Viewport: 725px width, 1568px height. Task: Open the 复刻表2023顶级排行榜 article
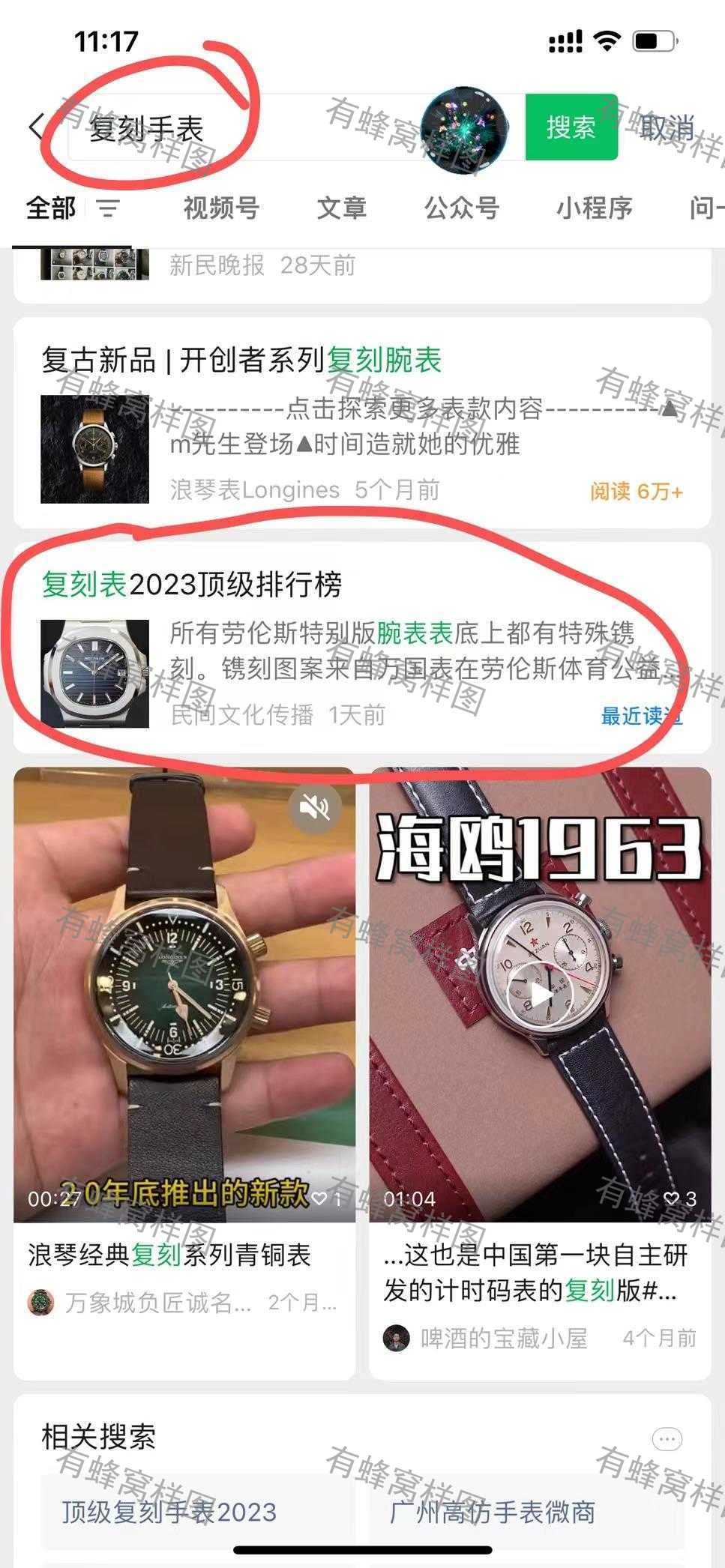pyautogui.click(x=362, y=648)
